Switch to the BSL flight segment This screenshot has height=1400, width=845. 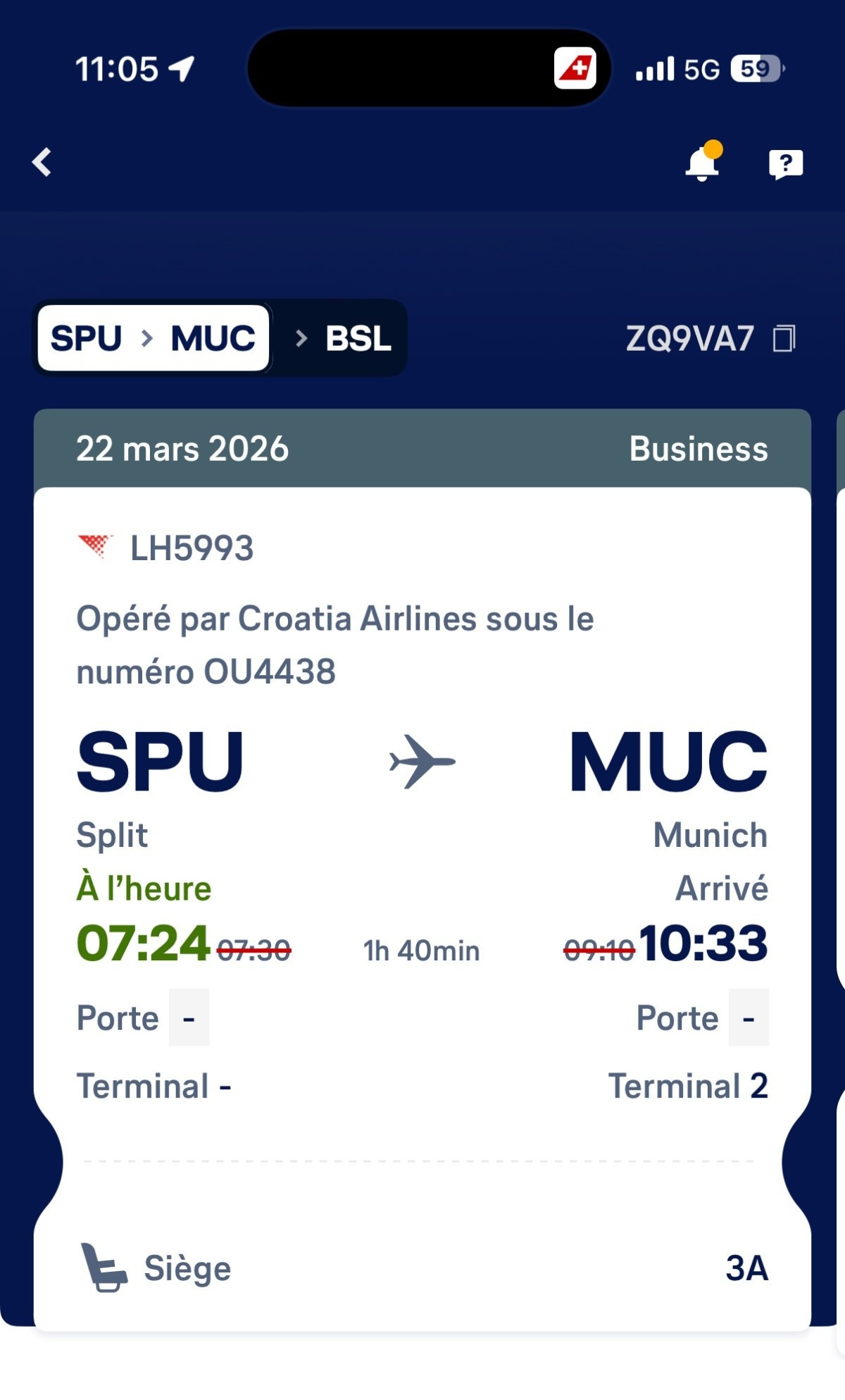coord(343,338)
